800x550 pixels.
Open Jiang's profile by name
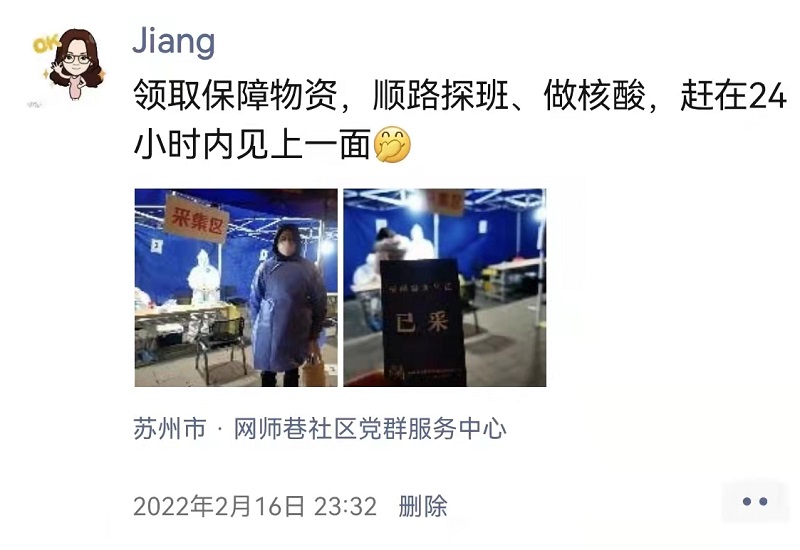click(x=173, y=41)
